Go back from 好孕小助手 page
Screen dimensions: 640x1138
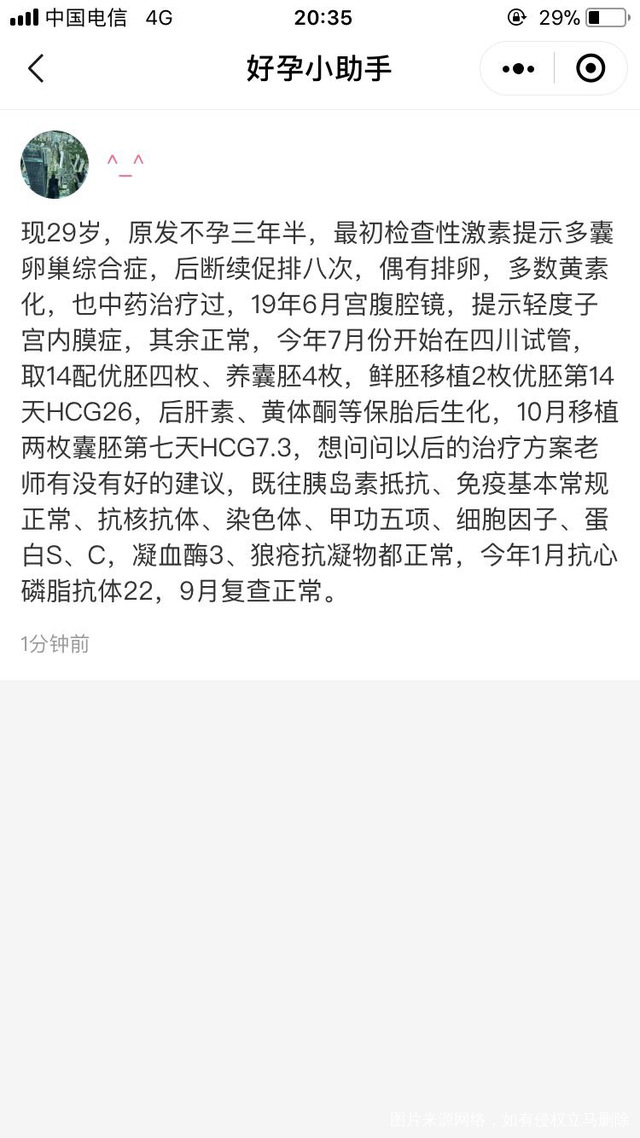click(37, 69)
